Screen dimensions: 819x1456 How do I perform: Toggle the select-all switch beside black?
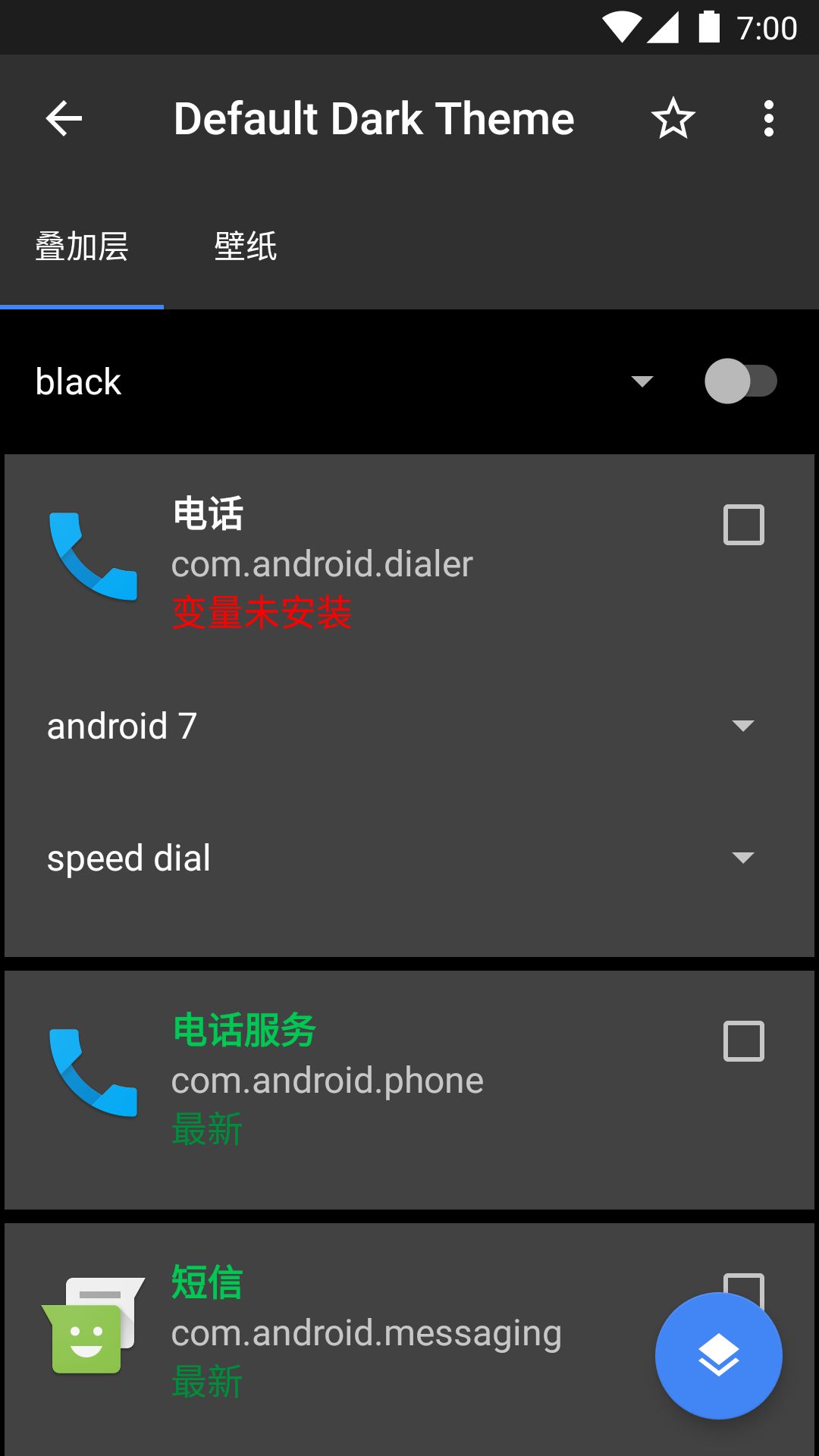pos(740,381)
